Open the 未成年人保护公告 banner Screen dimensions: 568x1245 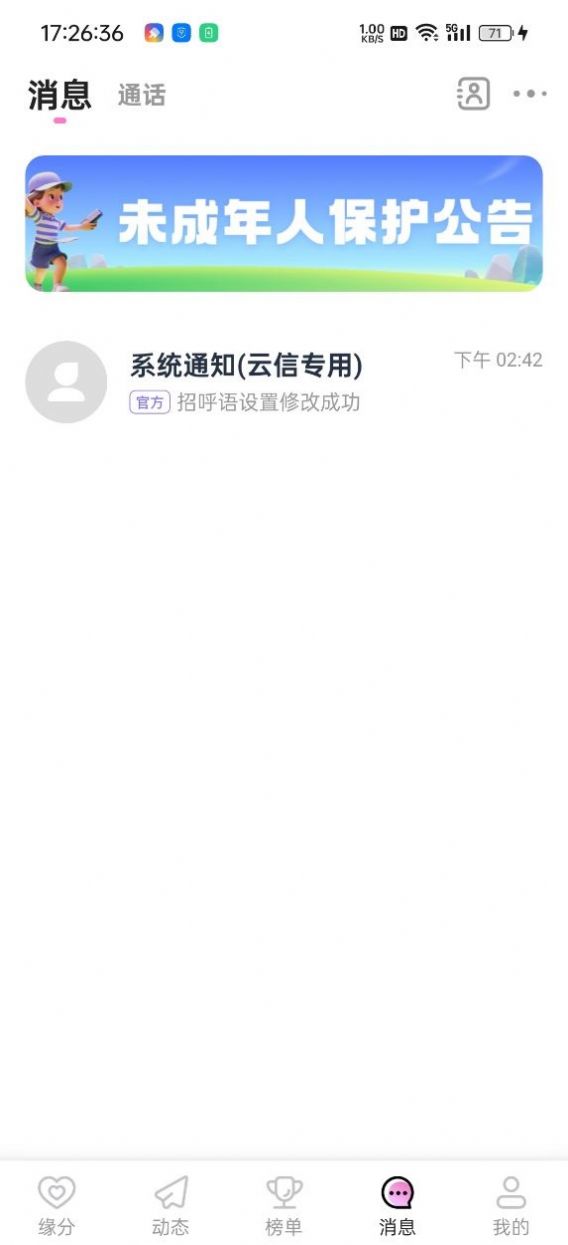coord(284,224)
